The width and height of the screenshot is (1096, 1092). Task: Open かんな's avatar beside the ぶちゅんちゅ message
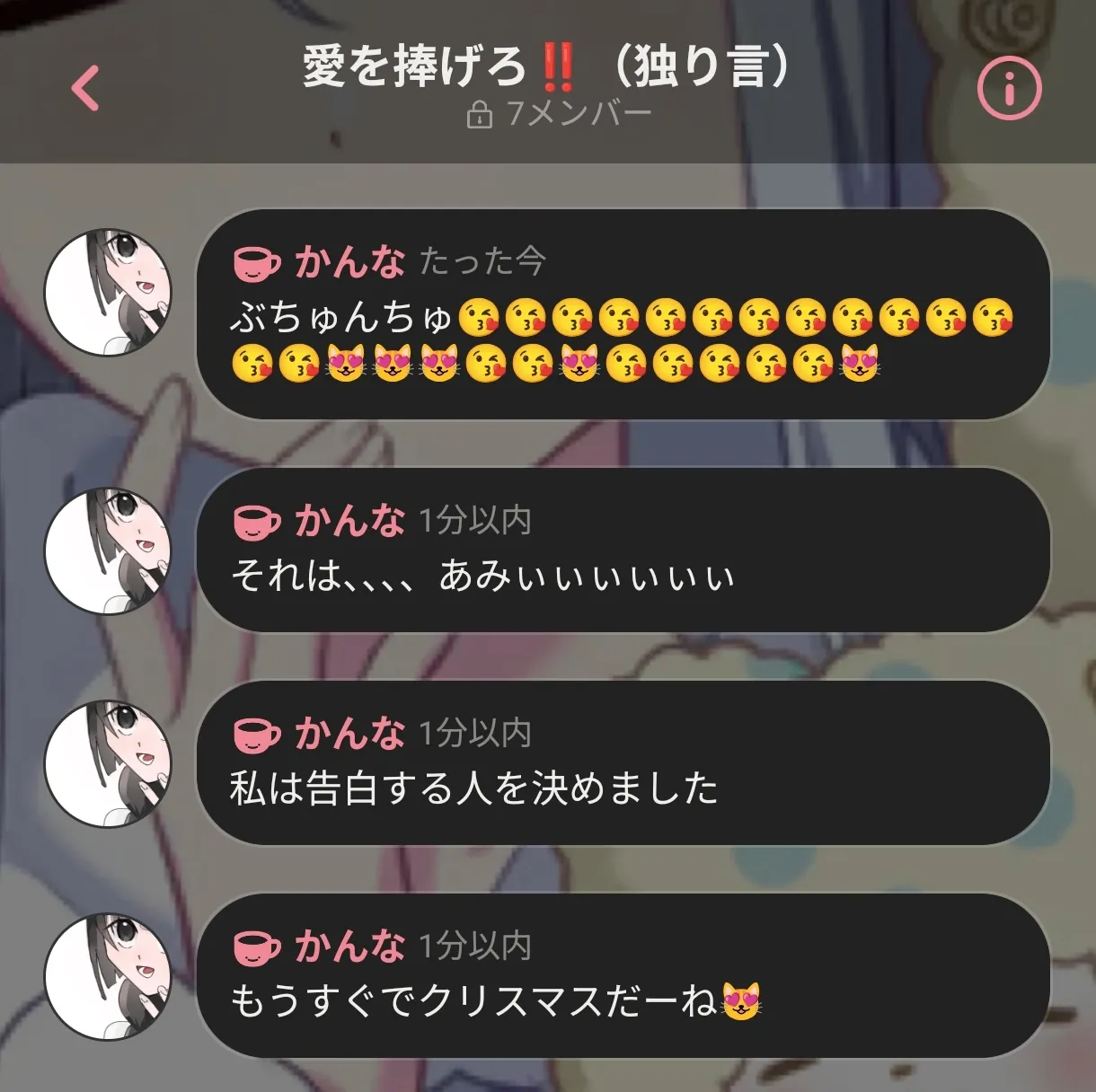(109, 292)
